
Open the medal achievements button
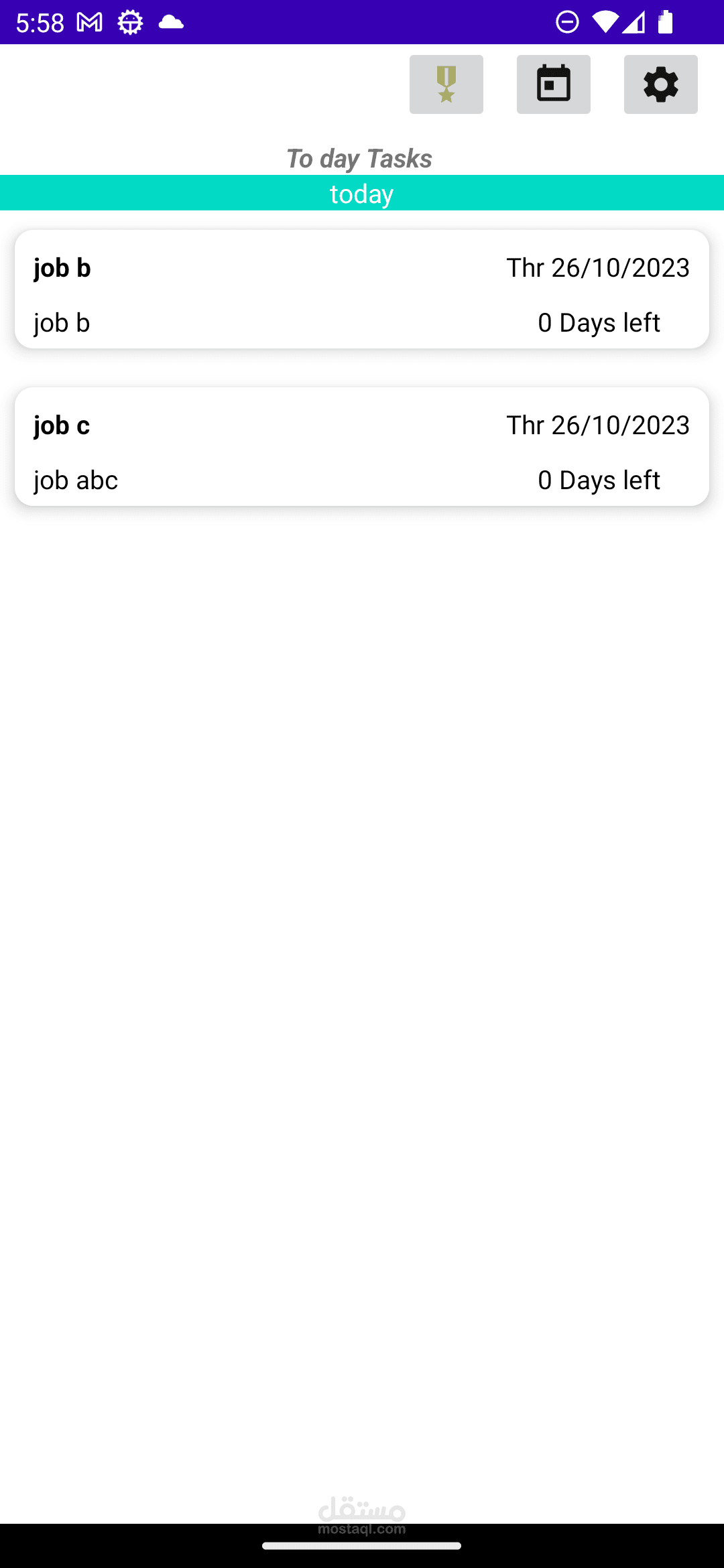(446, 84)
